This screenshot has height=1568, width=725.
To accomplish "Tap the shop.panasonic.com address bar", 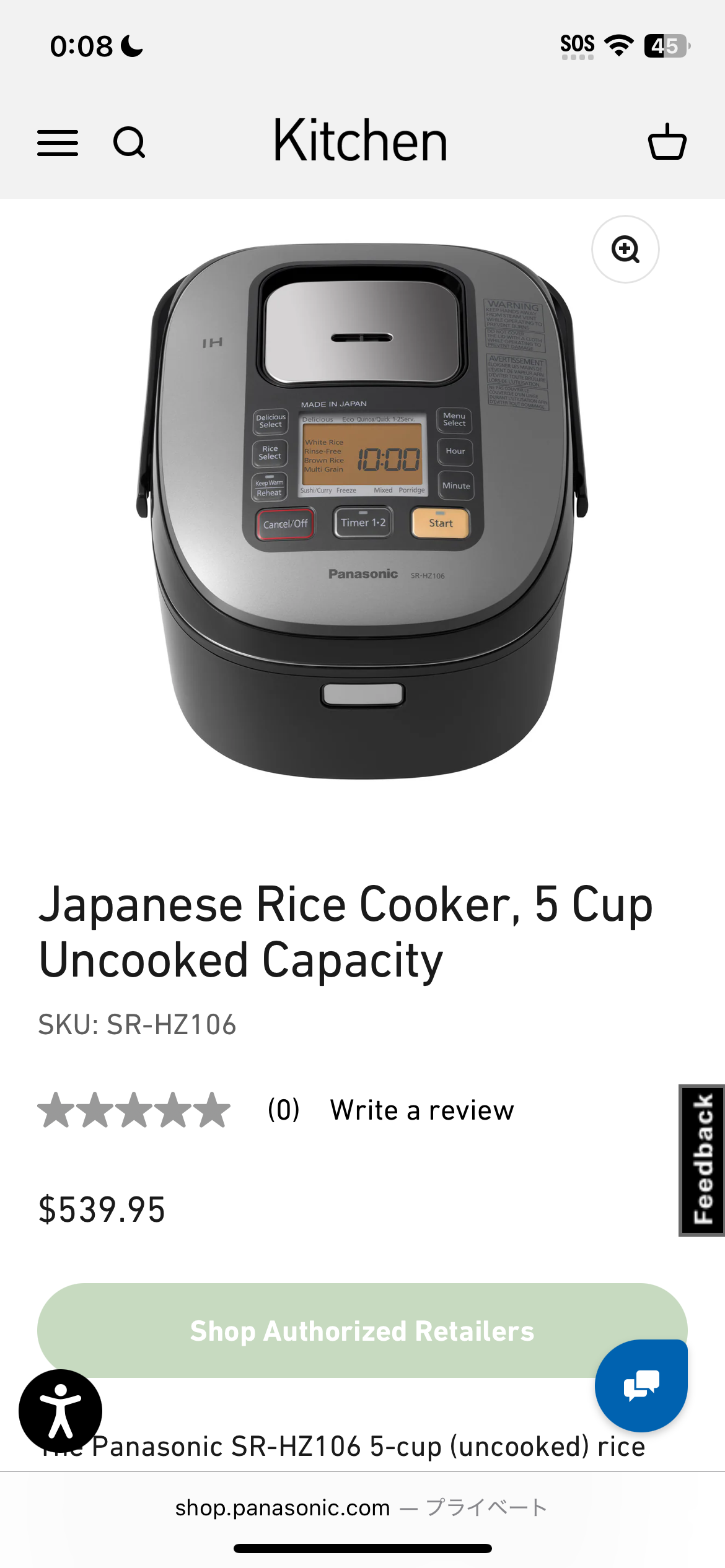I will coord(362,1508).
